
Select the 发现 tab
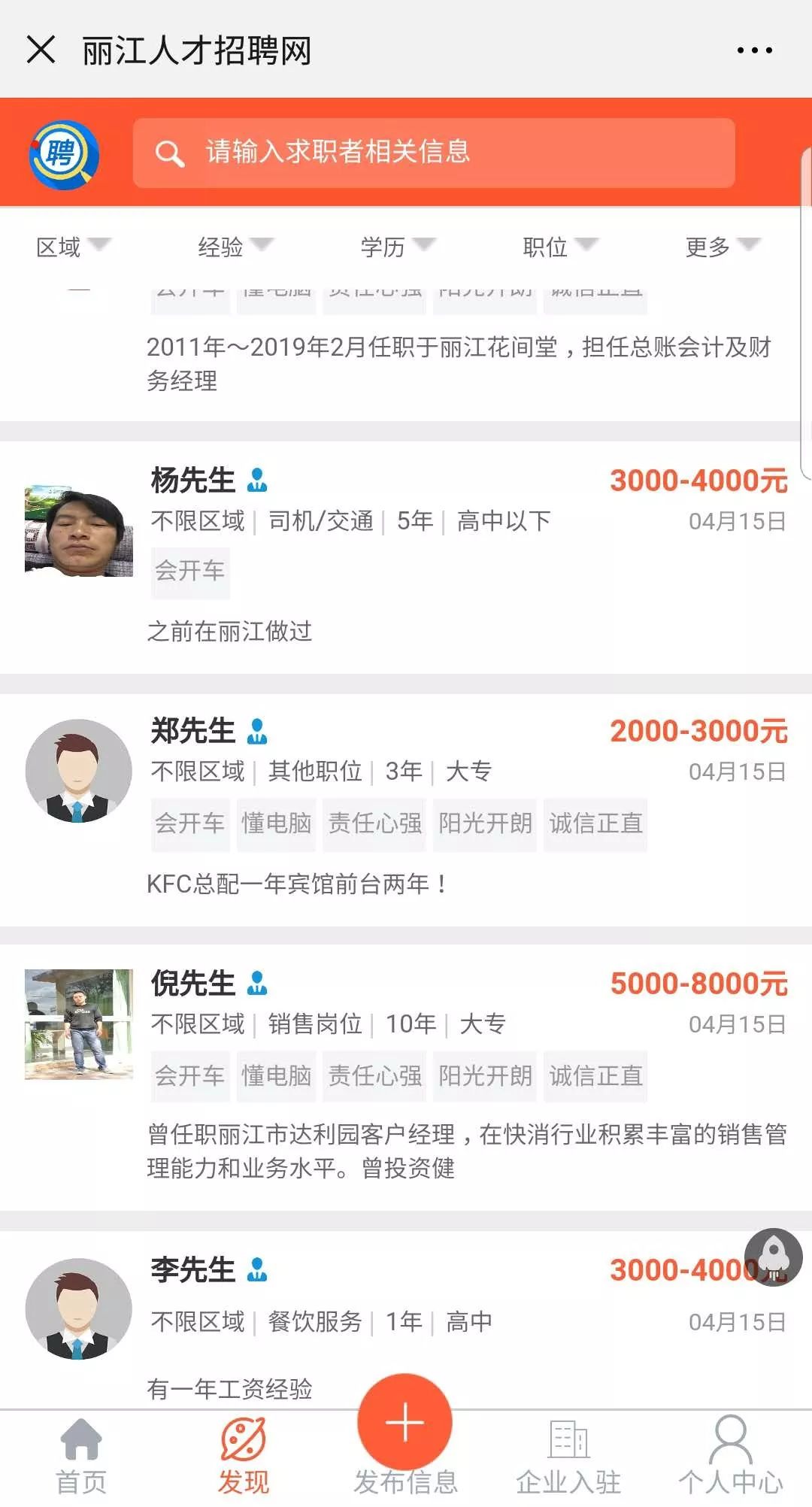click(x=244, y=1457)
